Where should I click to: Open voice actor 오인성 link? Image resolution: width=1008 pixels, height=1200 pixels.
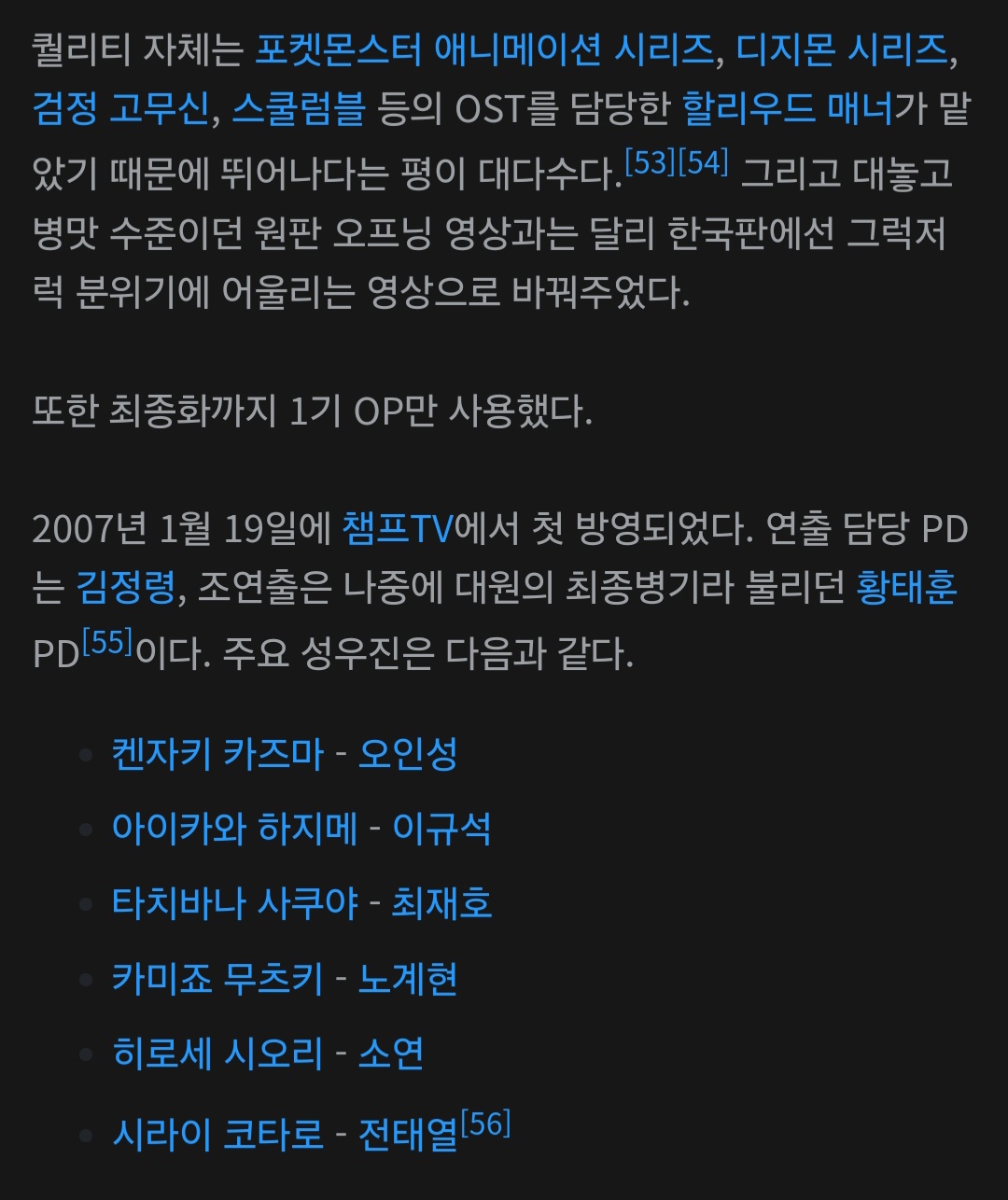(408, 754)
